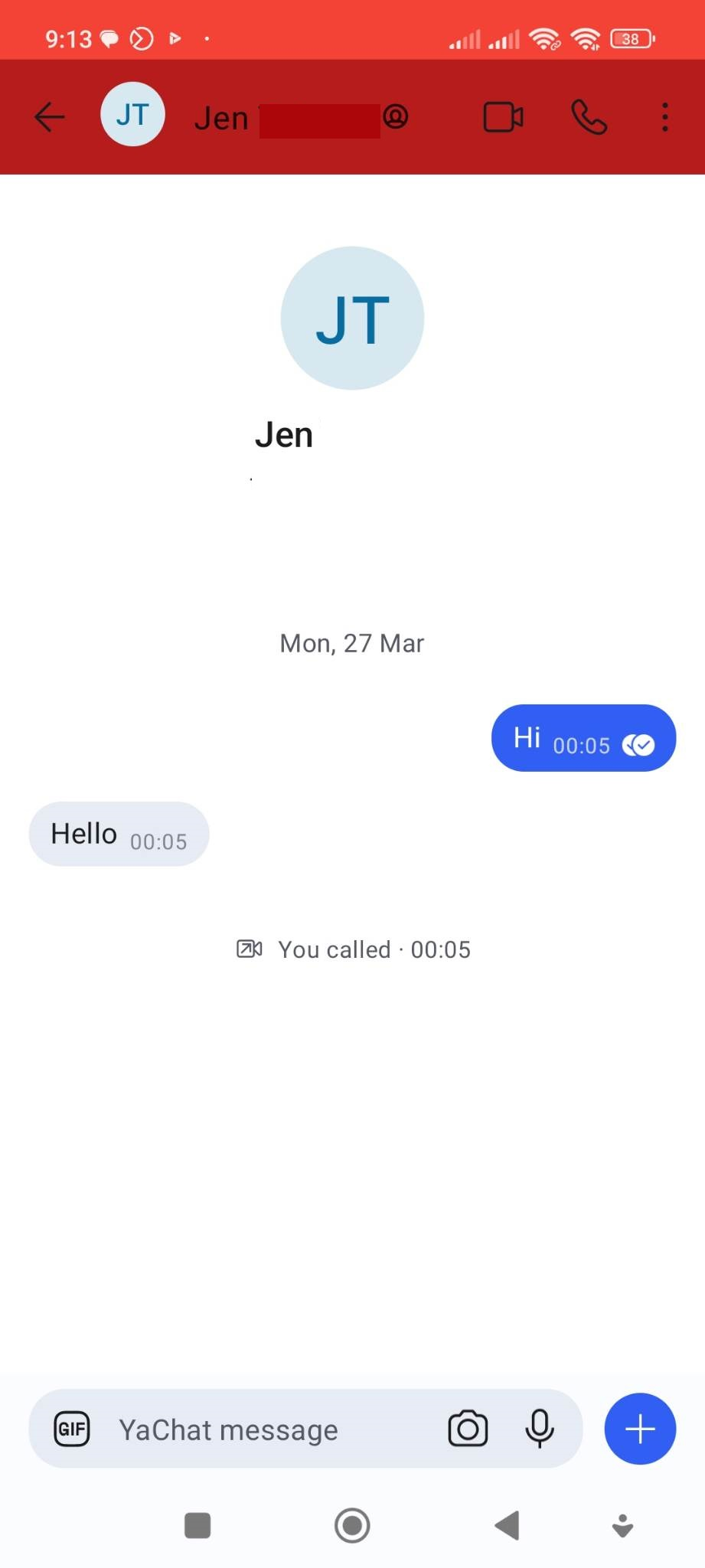Image resolution: width=705 pixels, height=1568 pixels.
Task: Open the camera to attach a photo
Action: tap(468, 1429)
